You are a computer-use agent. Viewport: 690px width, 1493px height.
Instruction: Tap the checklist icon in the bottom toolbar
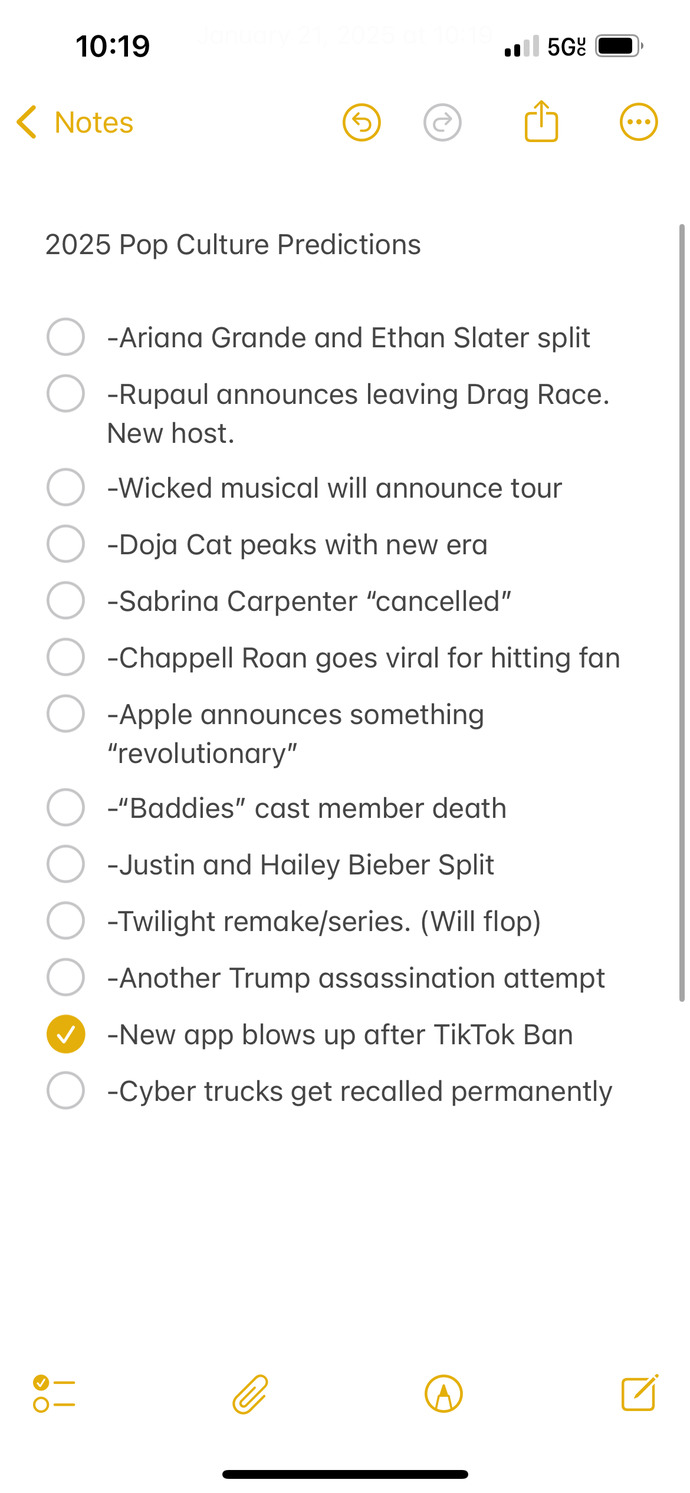[x=54, y=1393]
